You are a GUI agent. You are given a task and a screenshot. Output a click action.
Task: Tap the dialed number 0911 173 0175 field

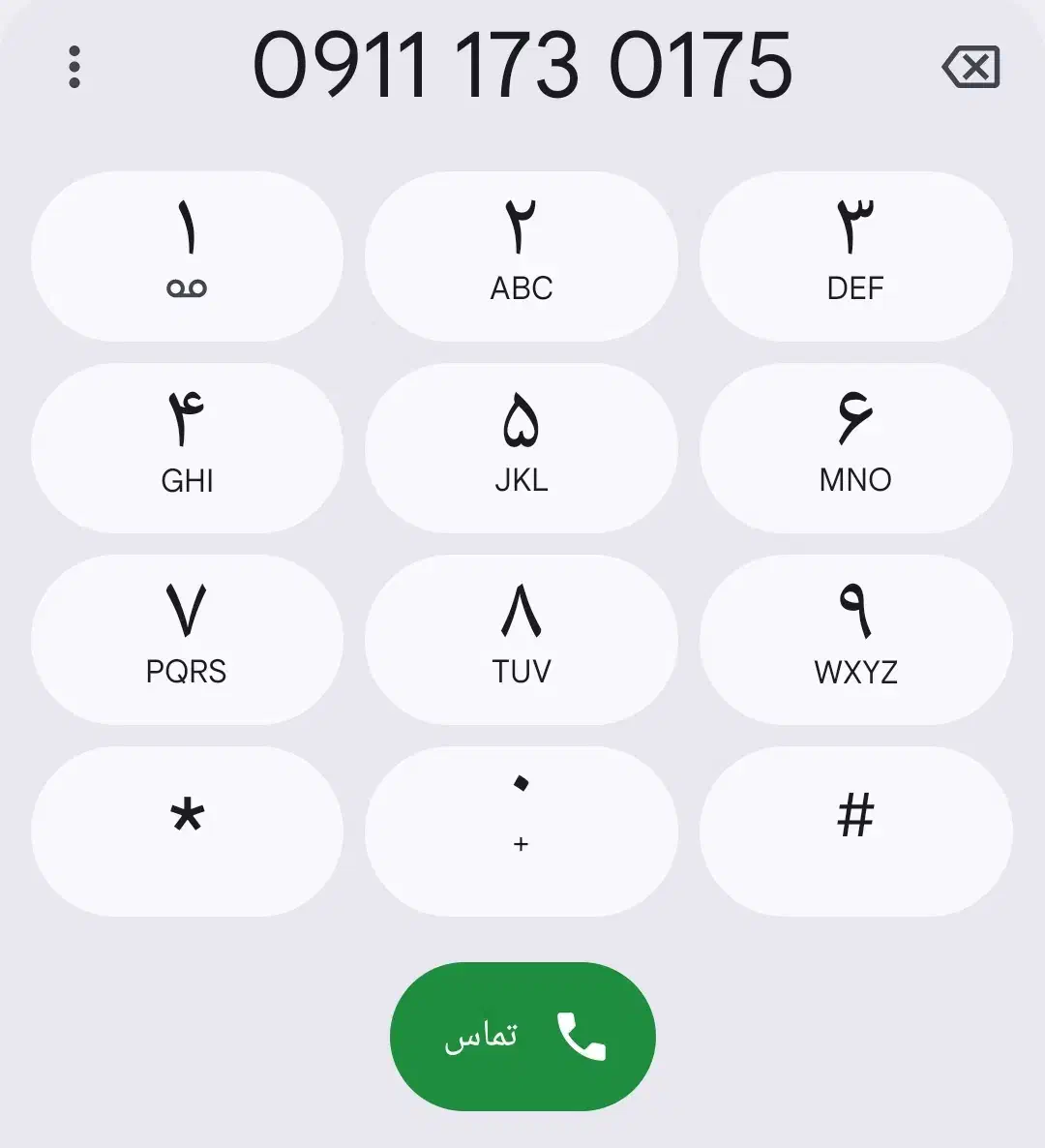[522, 66]
